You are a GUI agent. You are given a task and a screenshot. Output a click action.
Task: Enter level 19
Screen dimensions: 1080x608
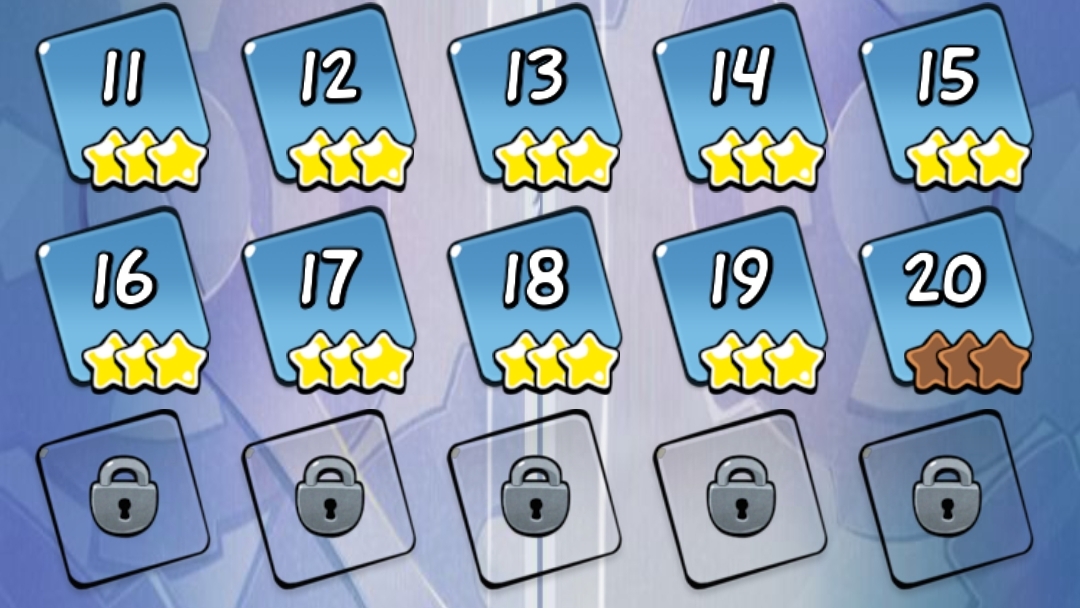pyautogui.click(x=741, y=298)
